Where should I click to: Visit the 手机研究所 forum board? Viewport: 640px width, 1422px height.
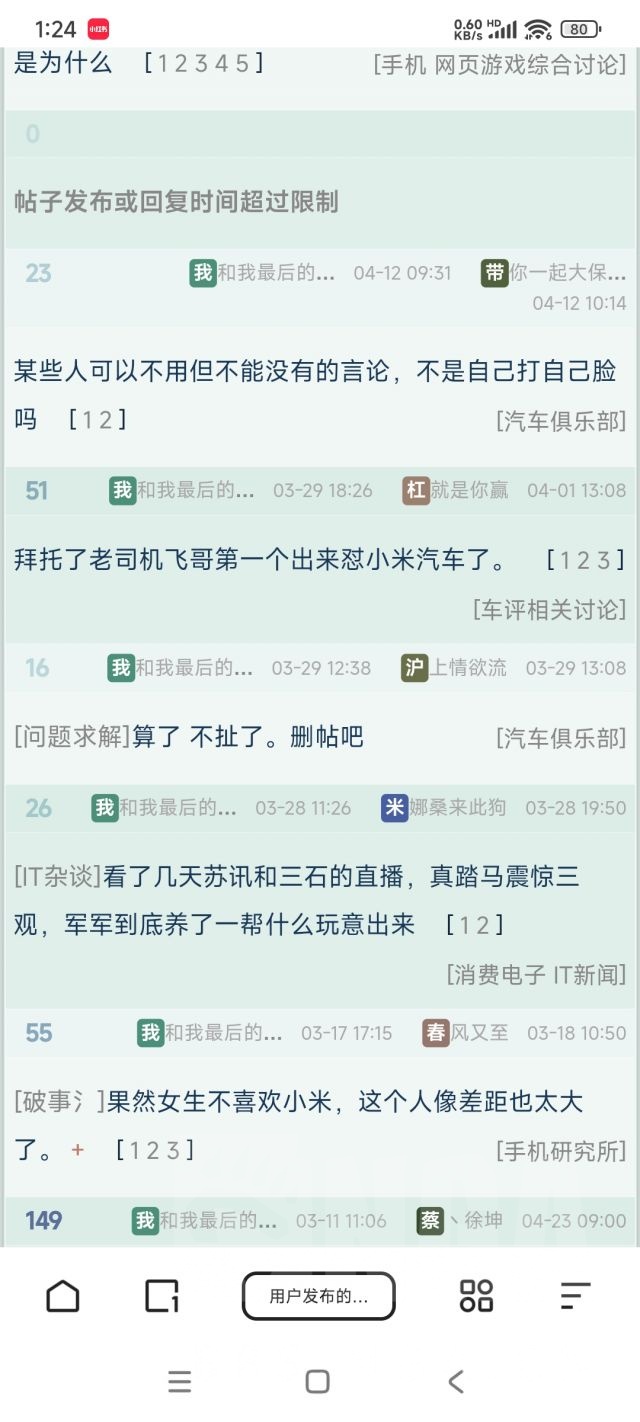561,1151
